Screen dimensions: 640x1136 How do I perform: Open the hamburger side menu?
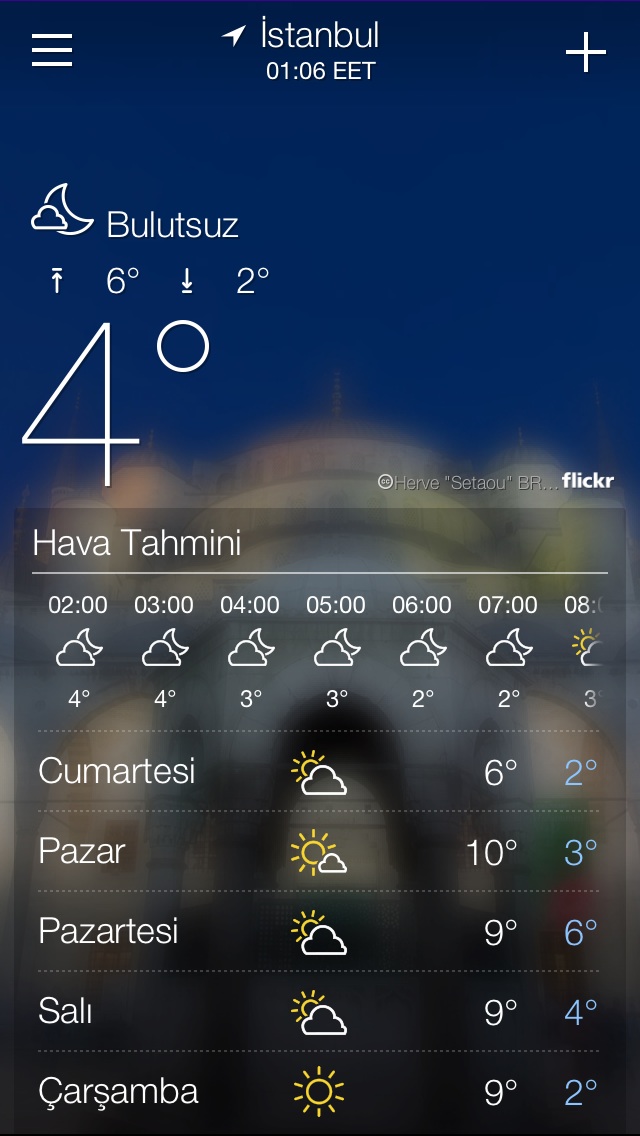click(x=52, y=50)
